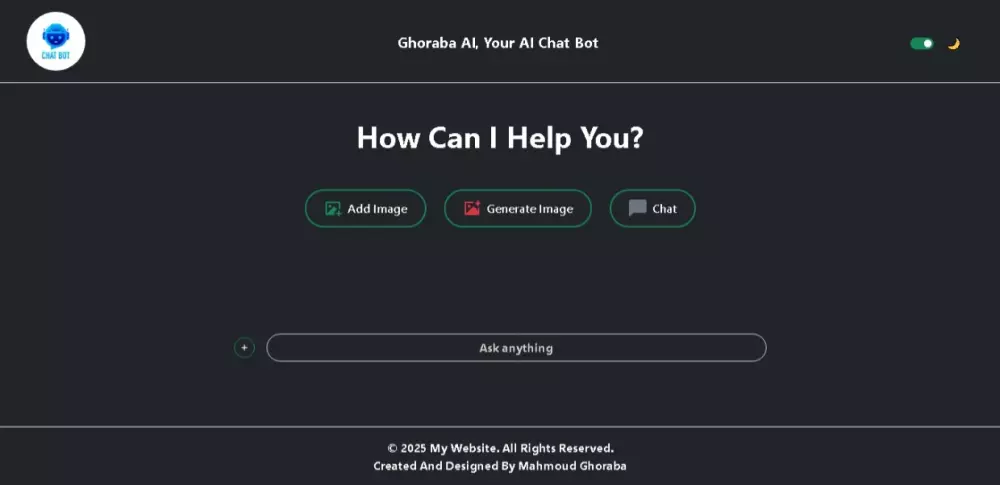Open the Chat option

(652, 209)
